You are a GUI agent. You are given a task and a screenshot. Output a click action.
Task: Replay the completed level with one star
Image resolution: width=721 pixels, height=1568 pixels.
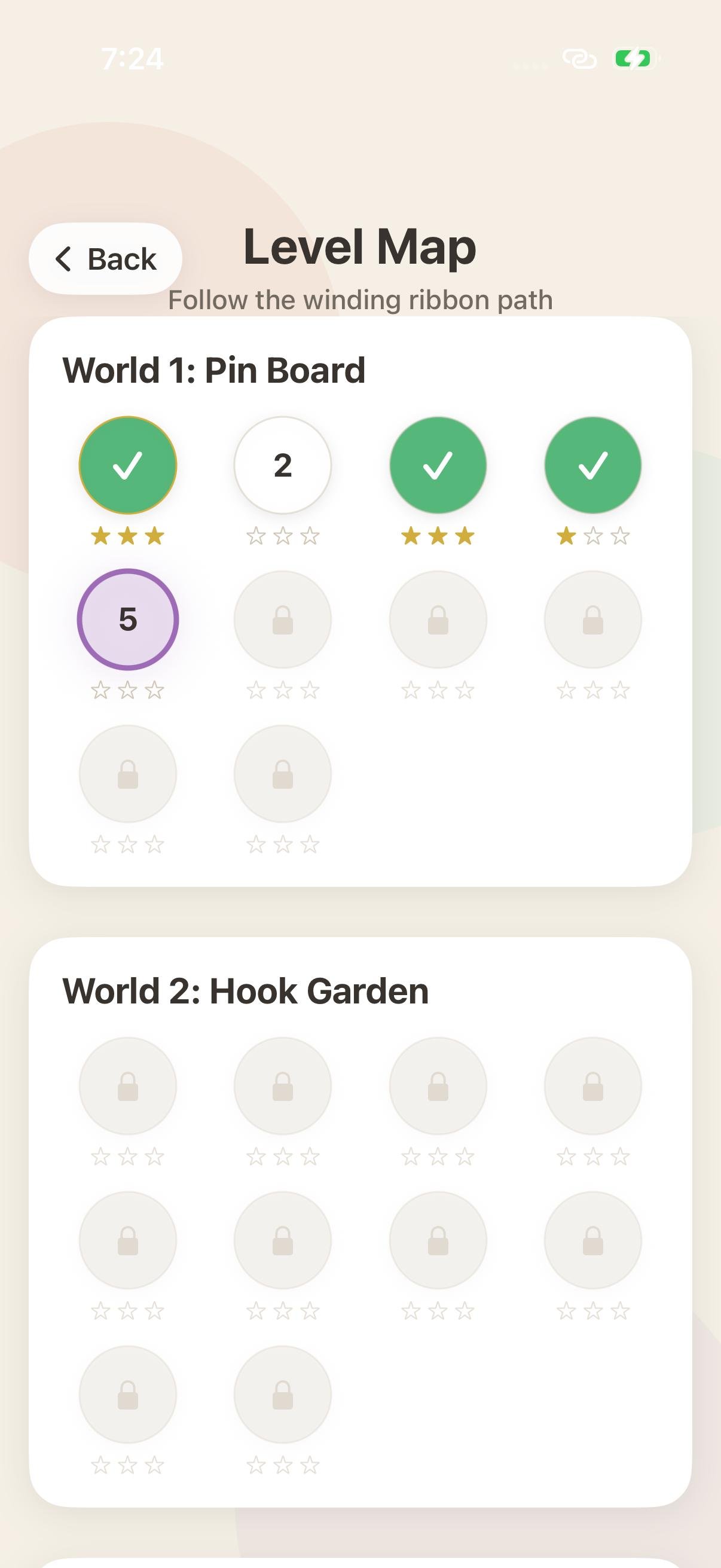592,465
